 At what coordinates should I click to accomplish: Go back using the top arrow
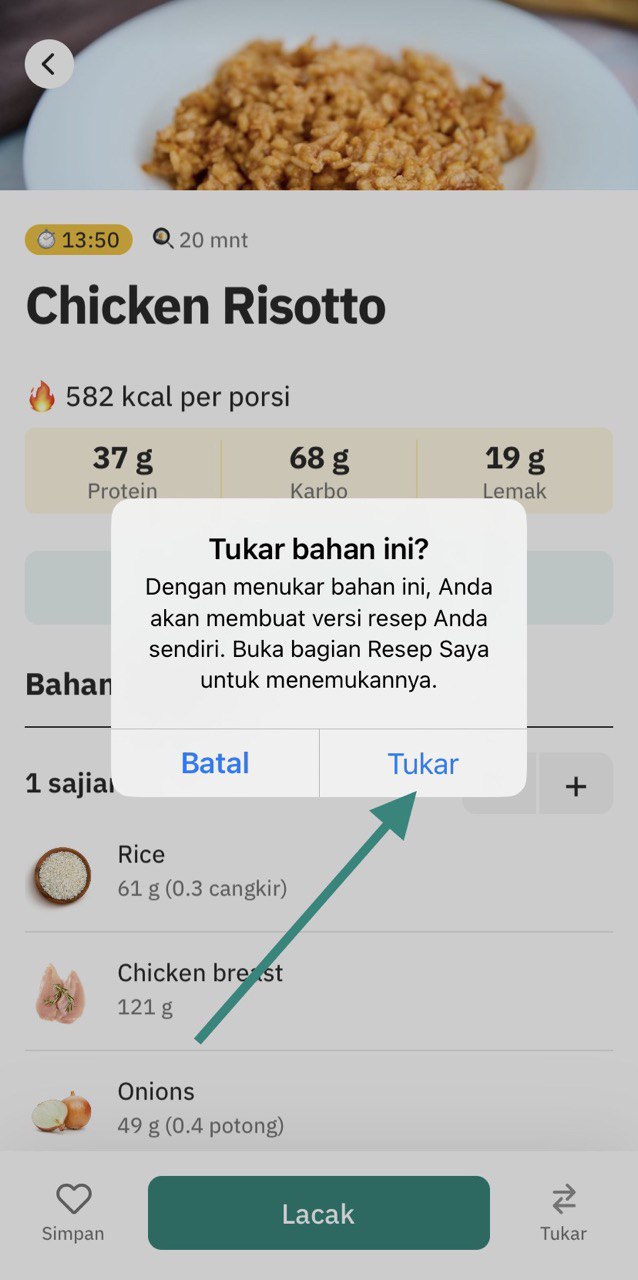point(49,64)
